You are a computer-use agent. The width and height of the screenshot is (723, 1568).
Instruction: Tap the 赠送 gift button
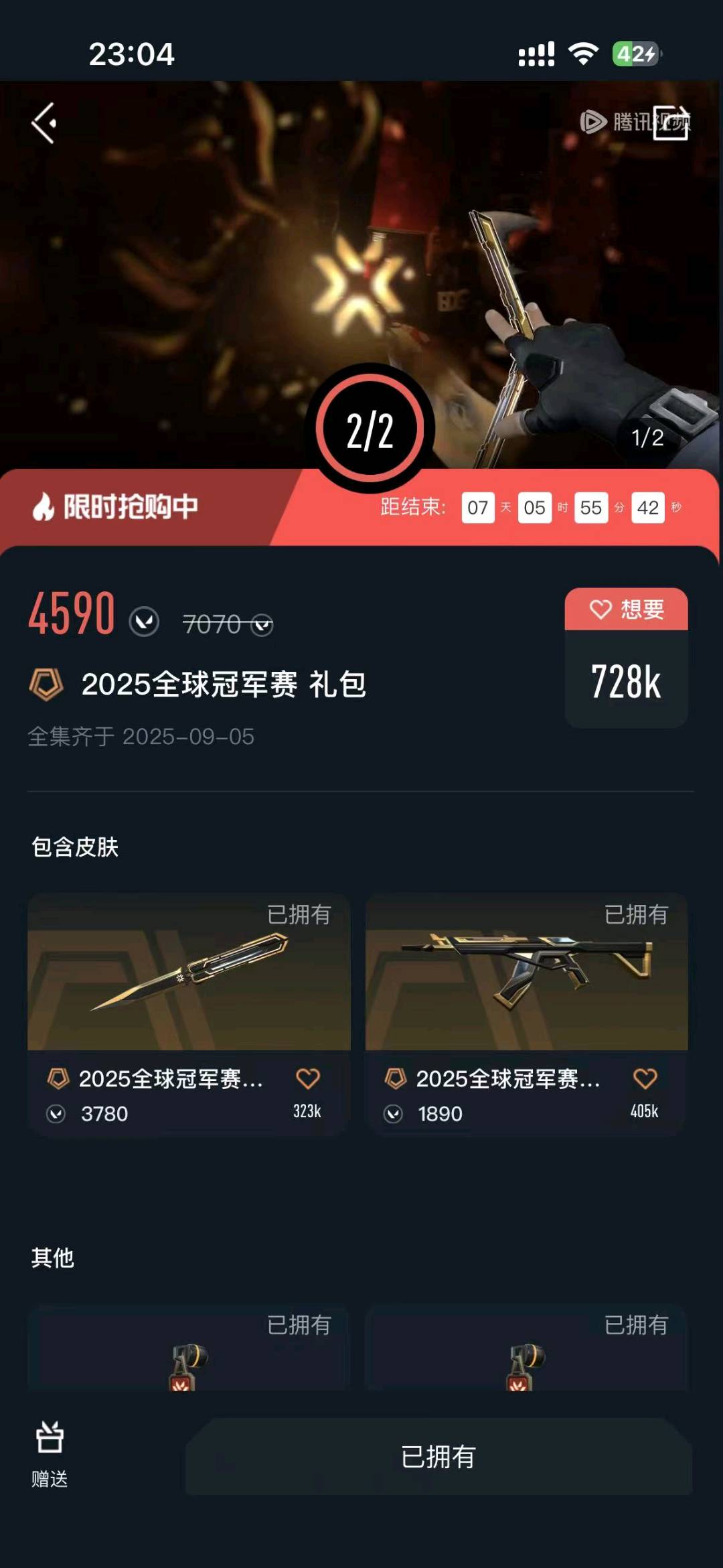[x=50, y=1455]
